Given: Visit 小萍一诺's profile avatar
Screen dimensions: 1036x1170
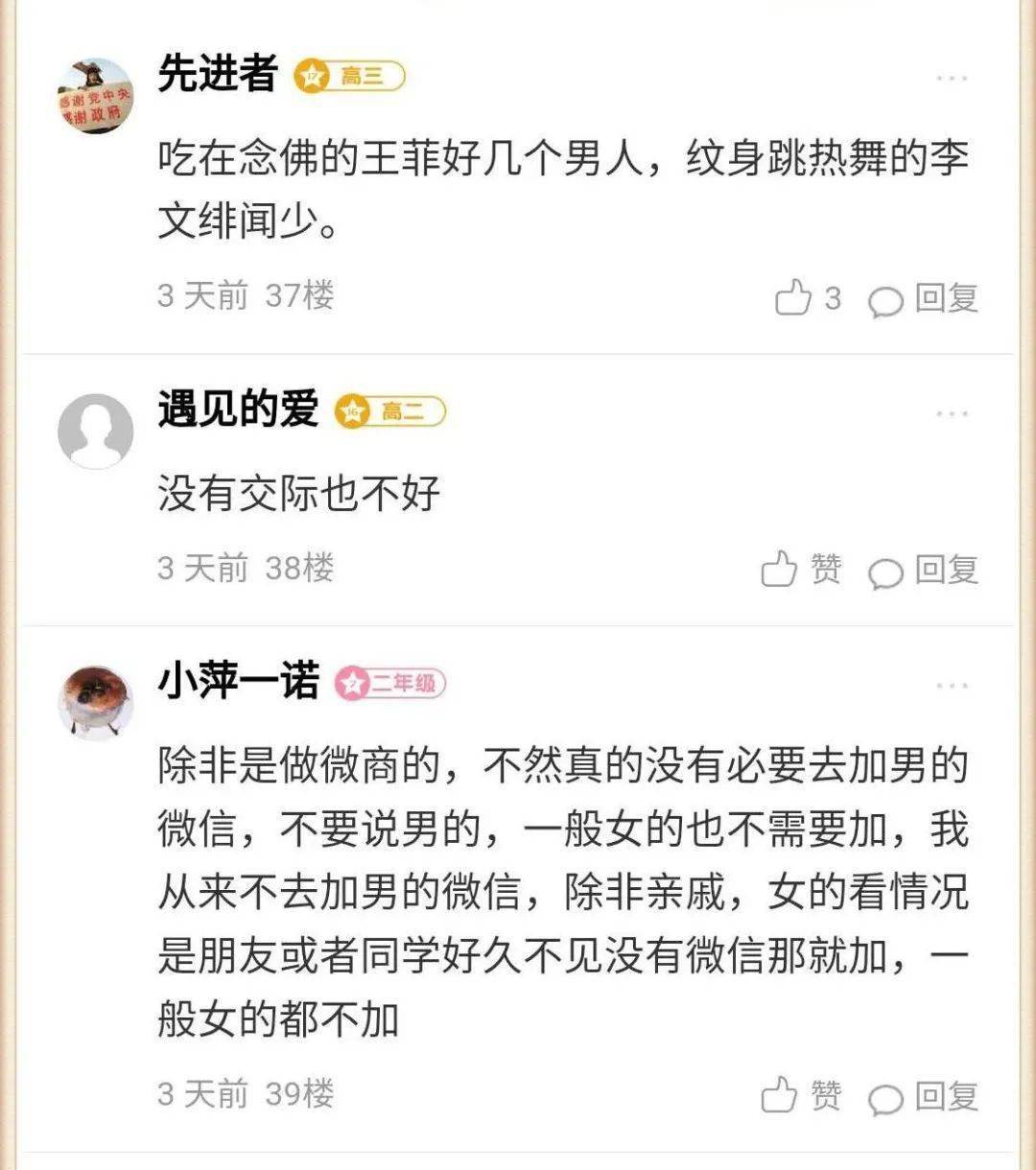Looking at the screenshot, I should tap(95, 702).
